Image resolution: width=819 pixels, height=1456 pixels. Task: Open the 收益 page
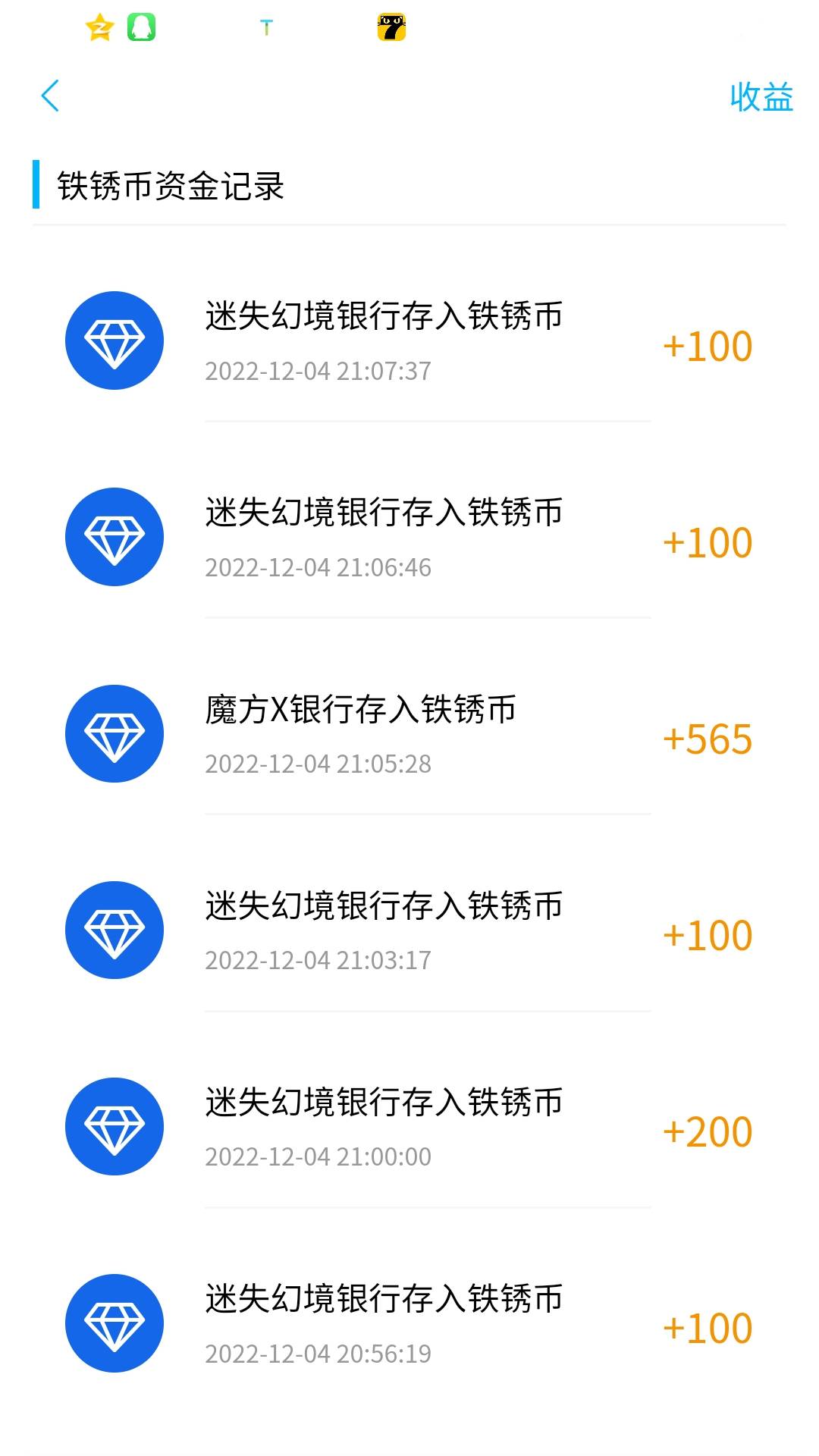[x=761, y=97]
